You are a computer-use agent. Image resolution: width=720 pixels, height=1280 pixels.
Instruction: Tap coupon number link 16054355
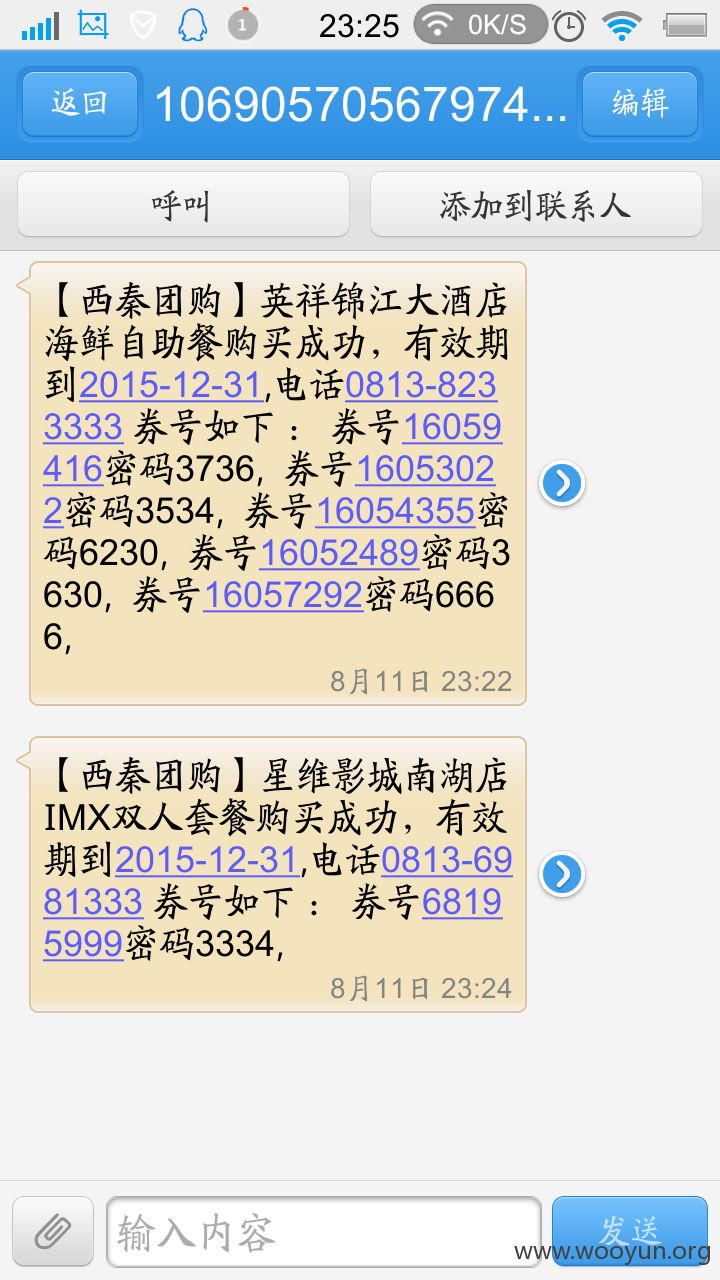click(395, 511)
